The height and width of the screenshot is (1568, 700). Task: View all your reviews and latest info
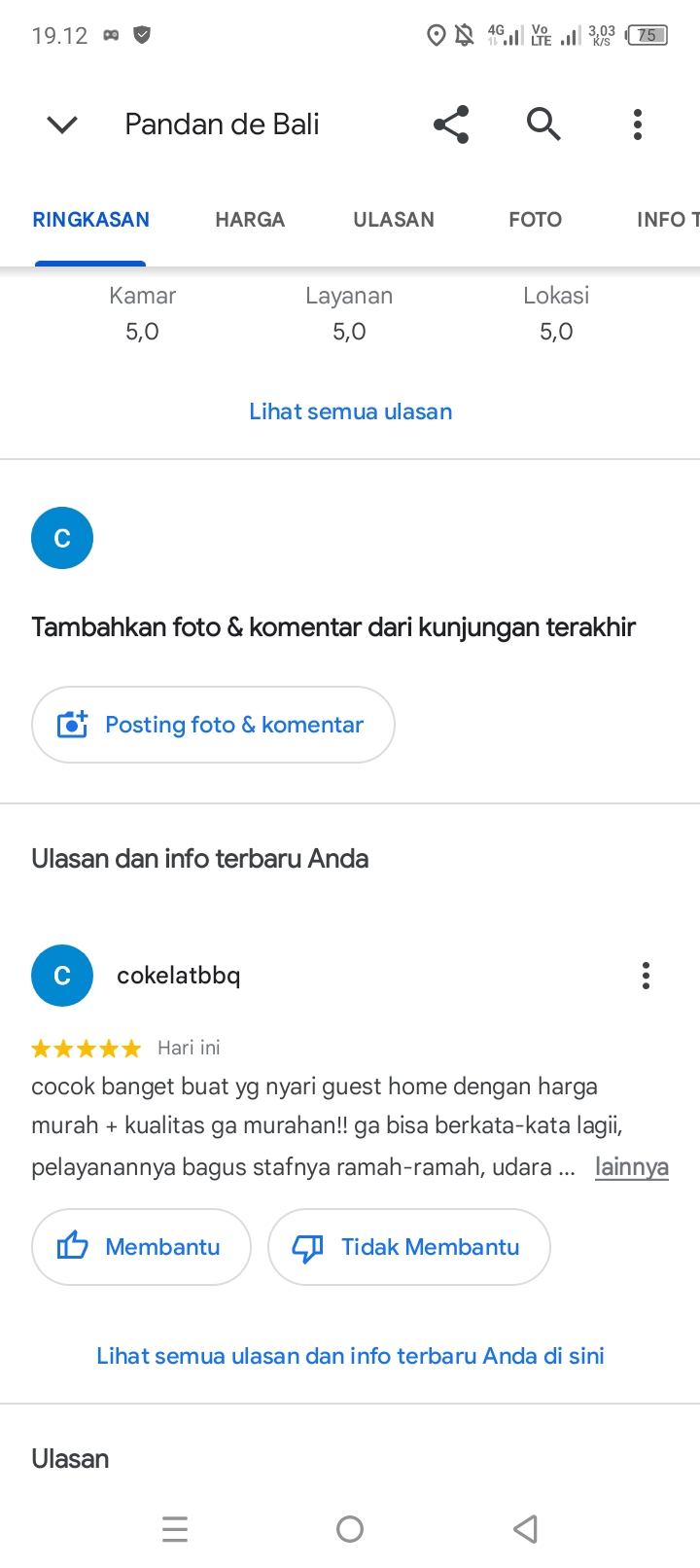[x=350, y=1356]
